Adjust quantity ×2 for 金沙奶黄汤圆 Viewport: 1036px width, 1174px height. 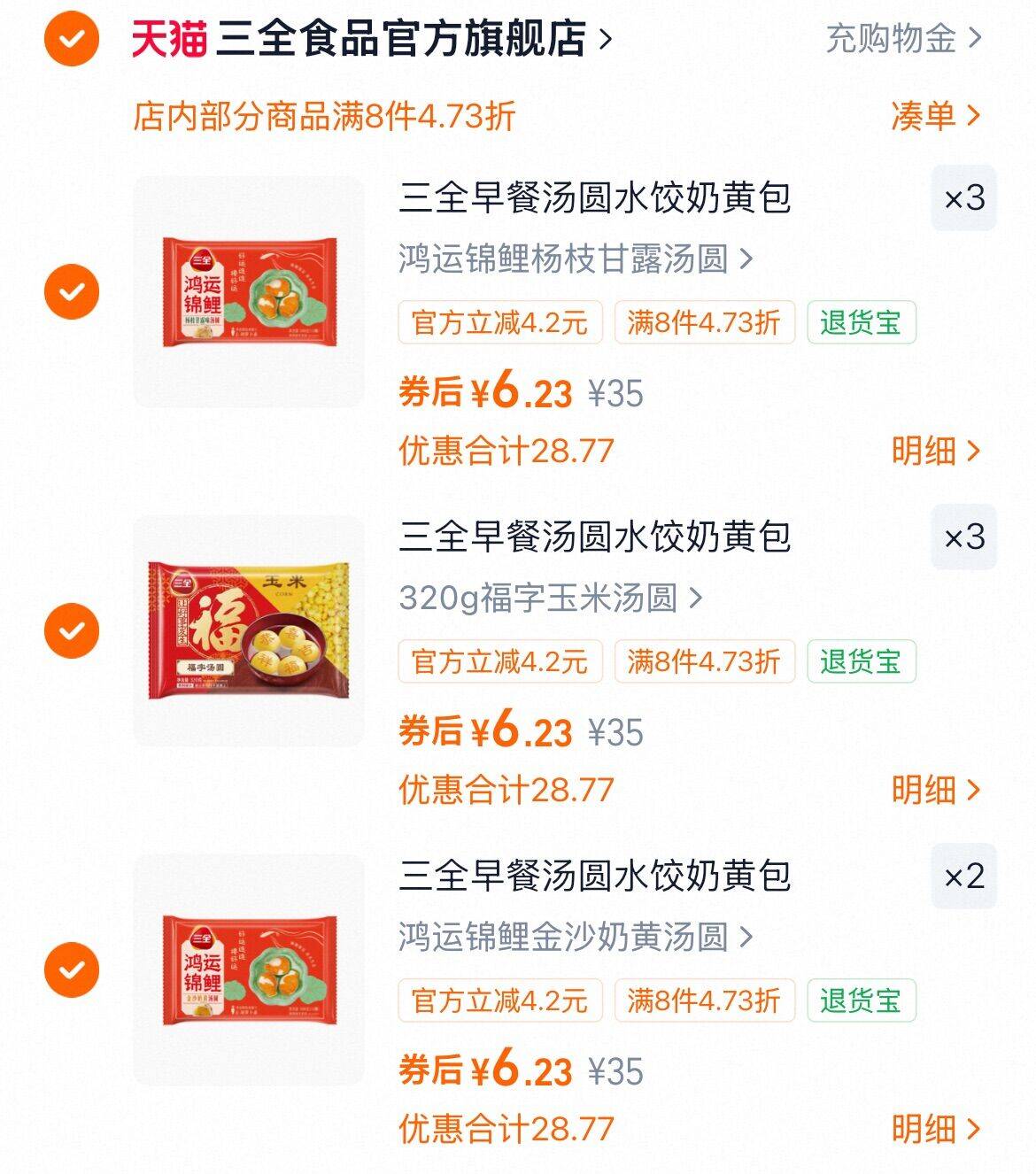coord(963,877)
